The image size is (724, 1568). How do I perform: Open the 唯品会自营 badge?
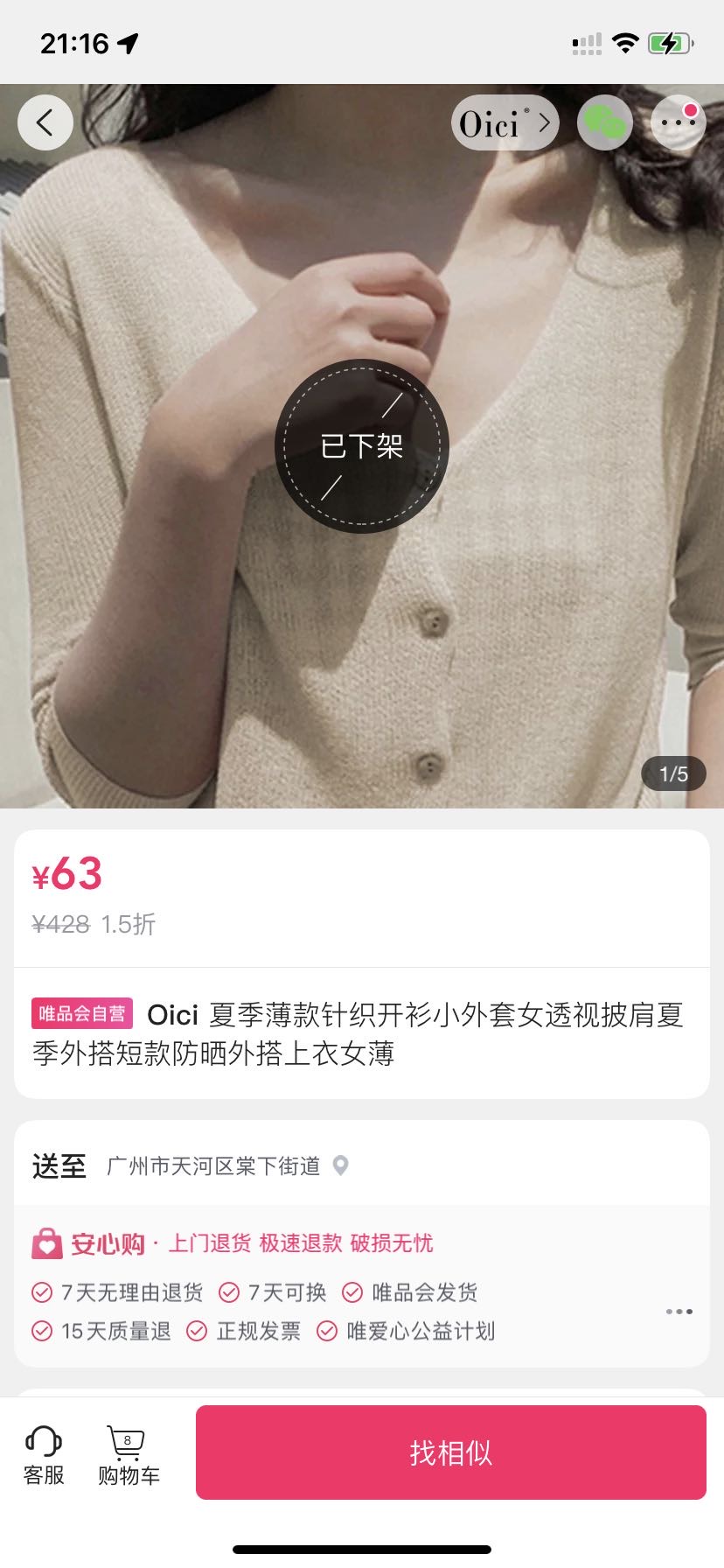pos(81,1012)
